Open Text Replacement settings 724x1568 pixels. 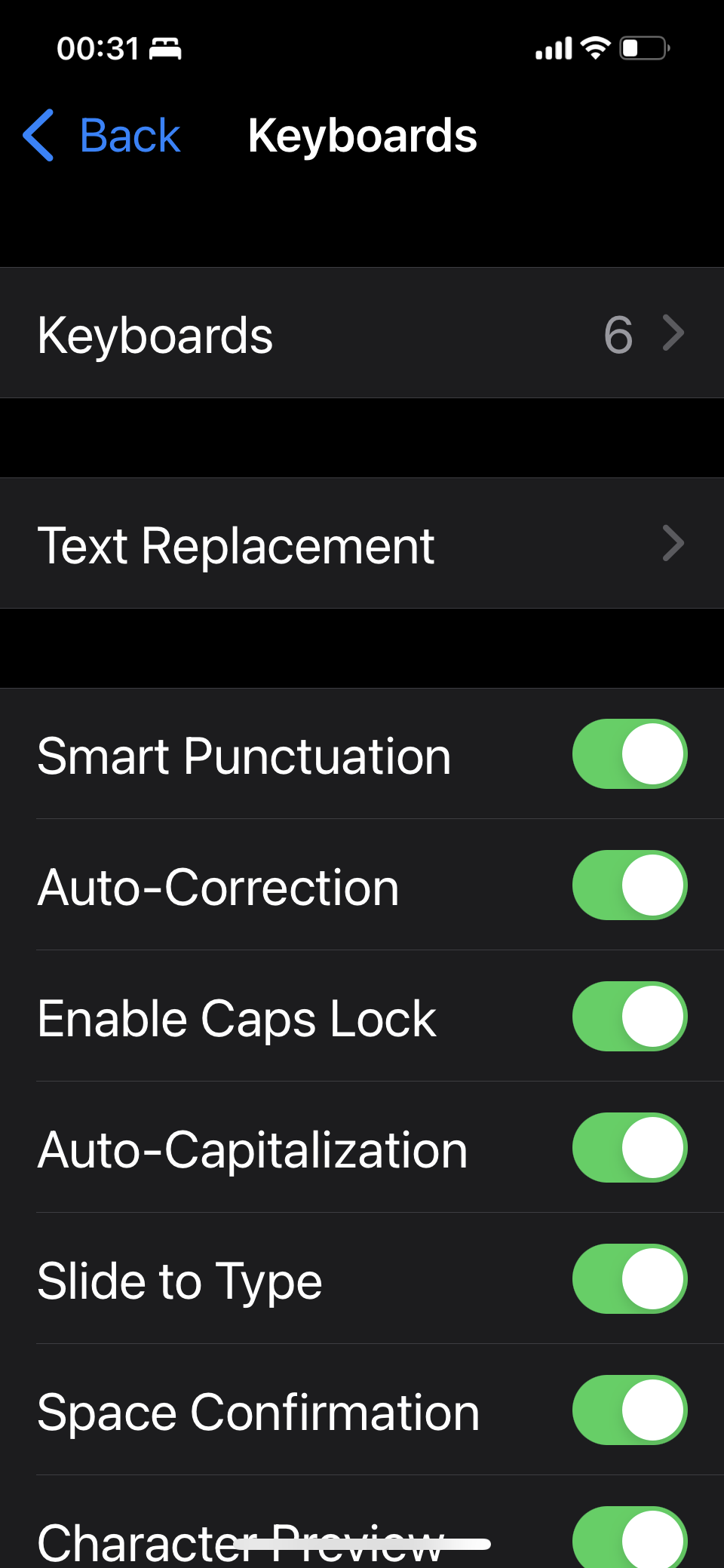(x=362, y=544)
